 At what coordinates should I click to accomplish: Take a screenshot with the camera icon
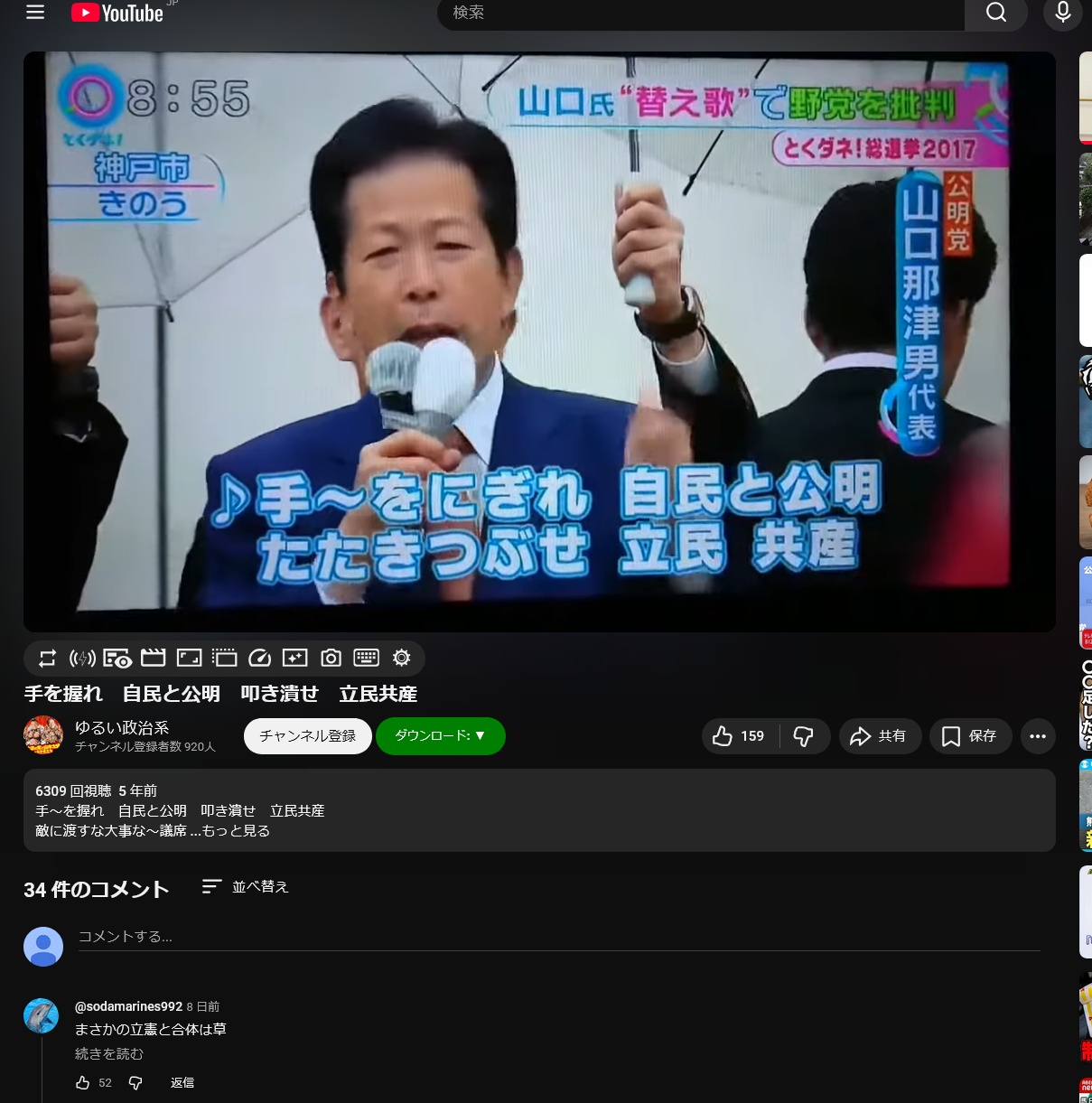(x=331, y=658)
